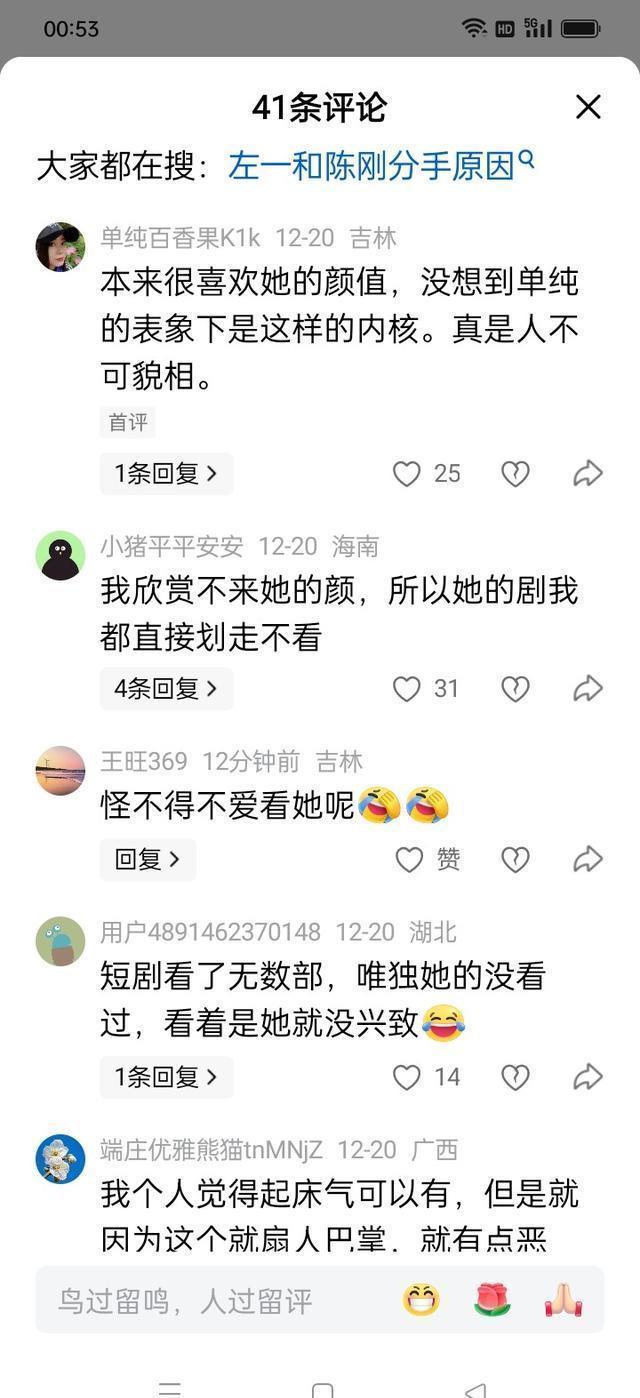Dislike 王旺369's comment
The height and width of the screenshot is (1398, 640).
[515, 859]
